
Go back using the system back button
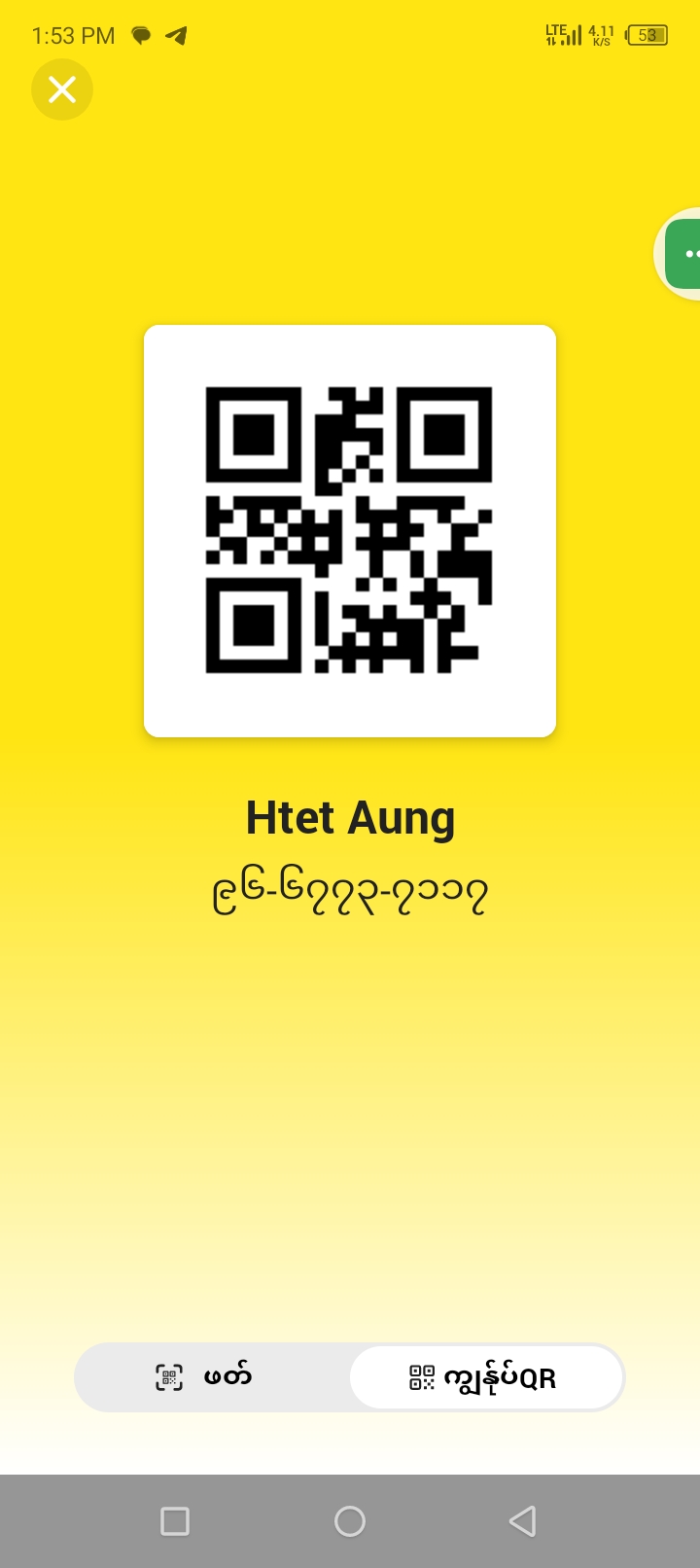tap(523, 1520)
